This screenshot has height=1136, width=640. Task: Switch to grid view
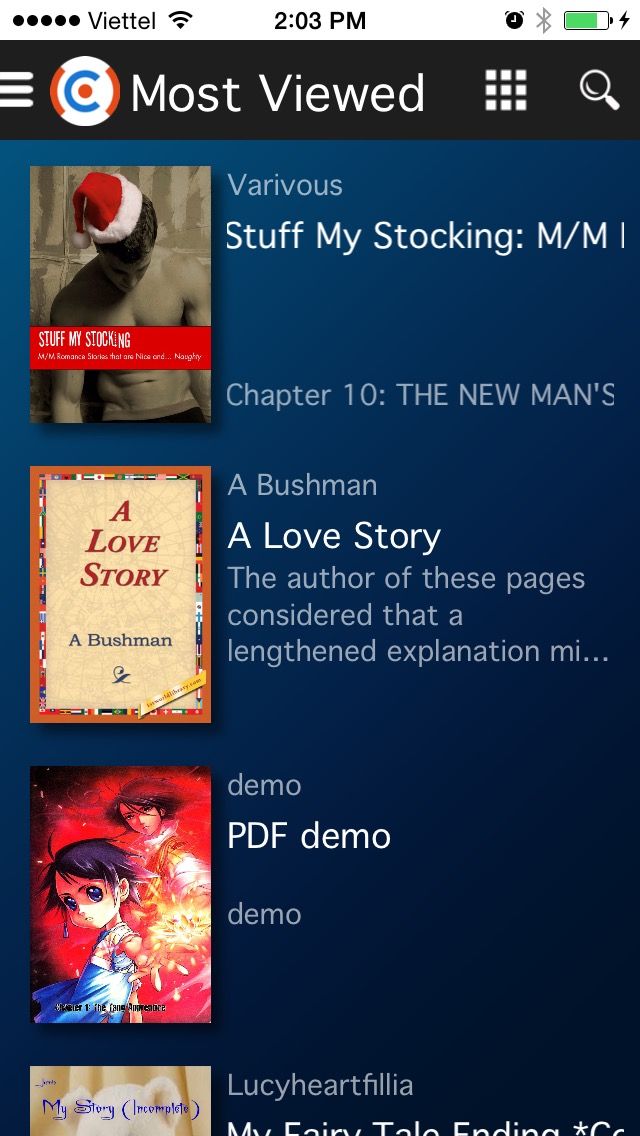pos(506,91)
